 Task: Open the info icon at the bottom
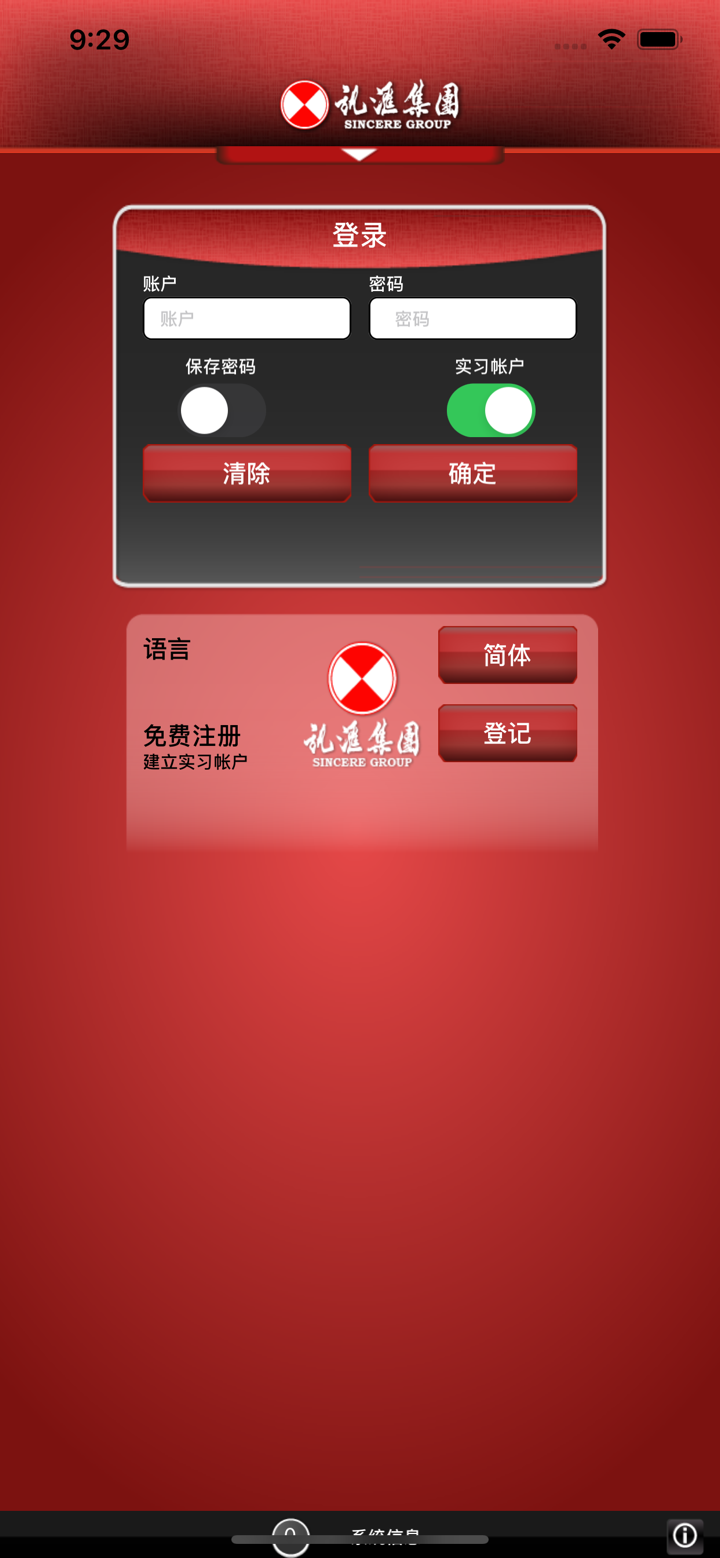click(685, 1535)
